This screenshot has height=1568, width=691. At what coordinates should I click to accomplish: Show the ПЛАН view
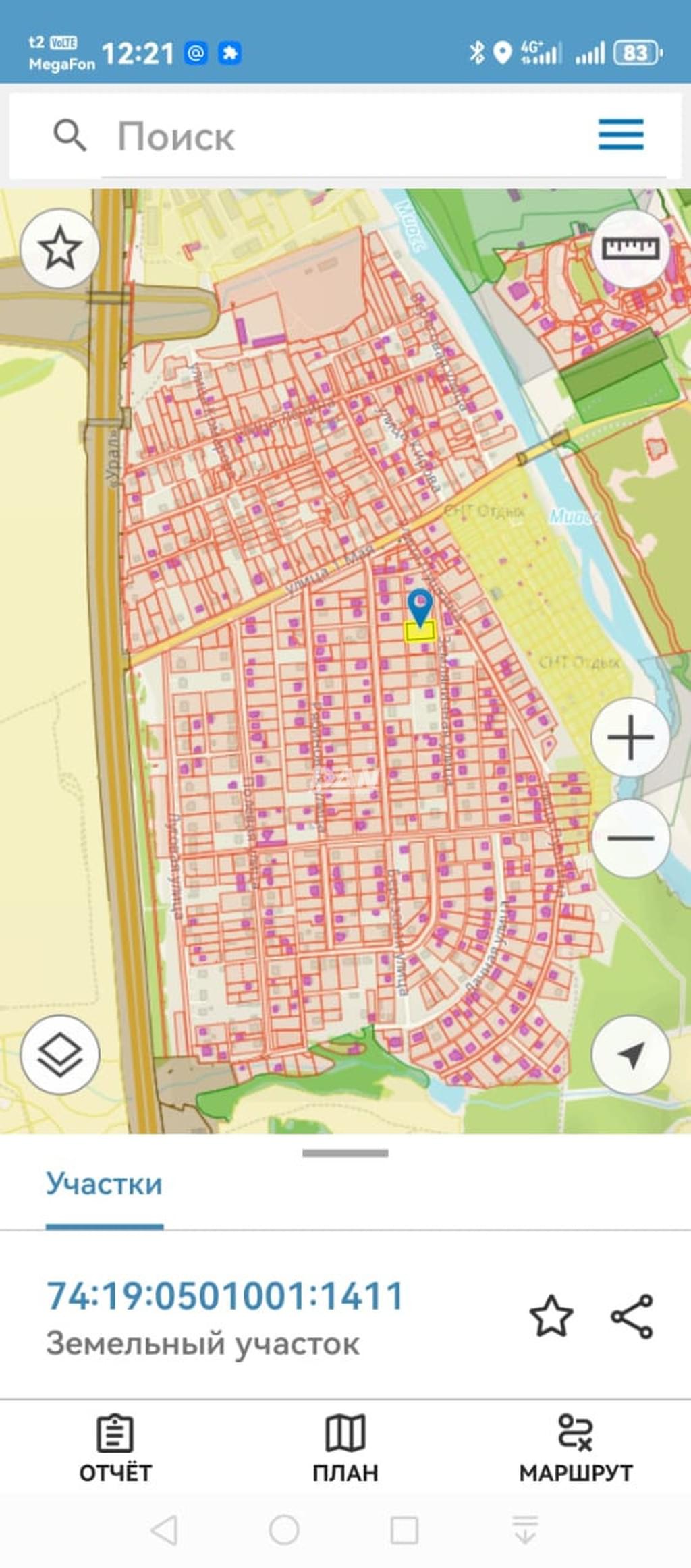(x=345, y=1449)
